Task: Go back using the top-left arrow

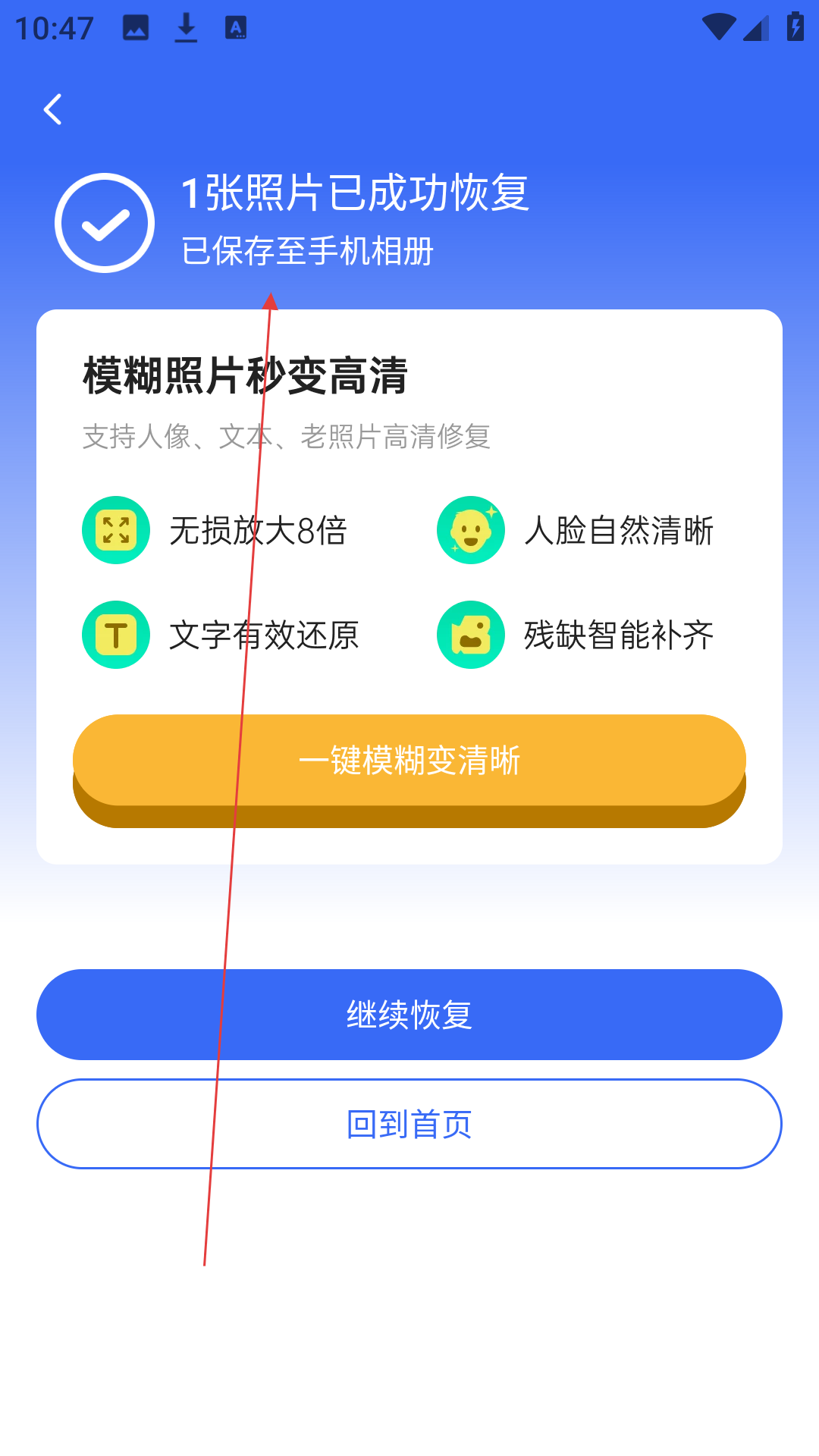Action: click(x=52, y=110)
